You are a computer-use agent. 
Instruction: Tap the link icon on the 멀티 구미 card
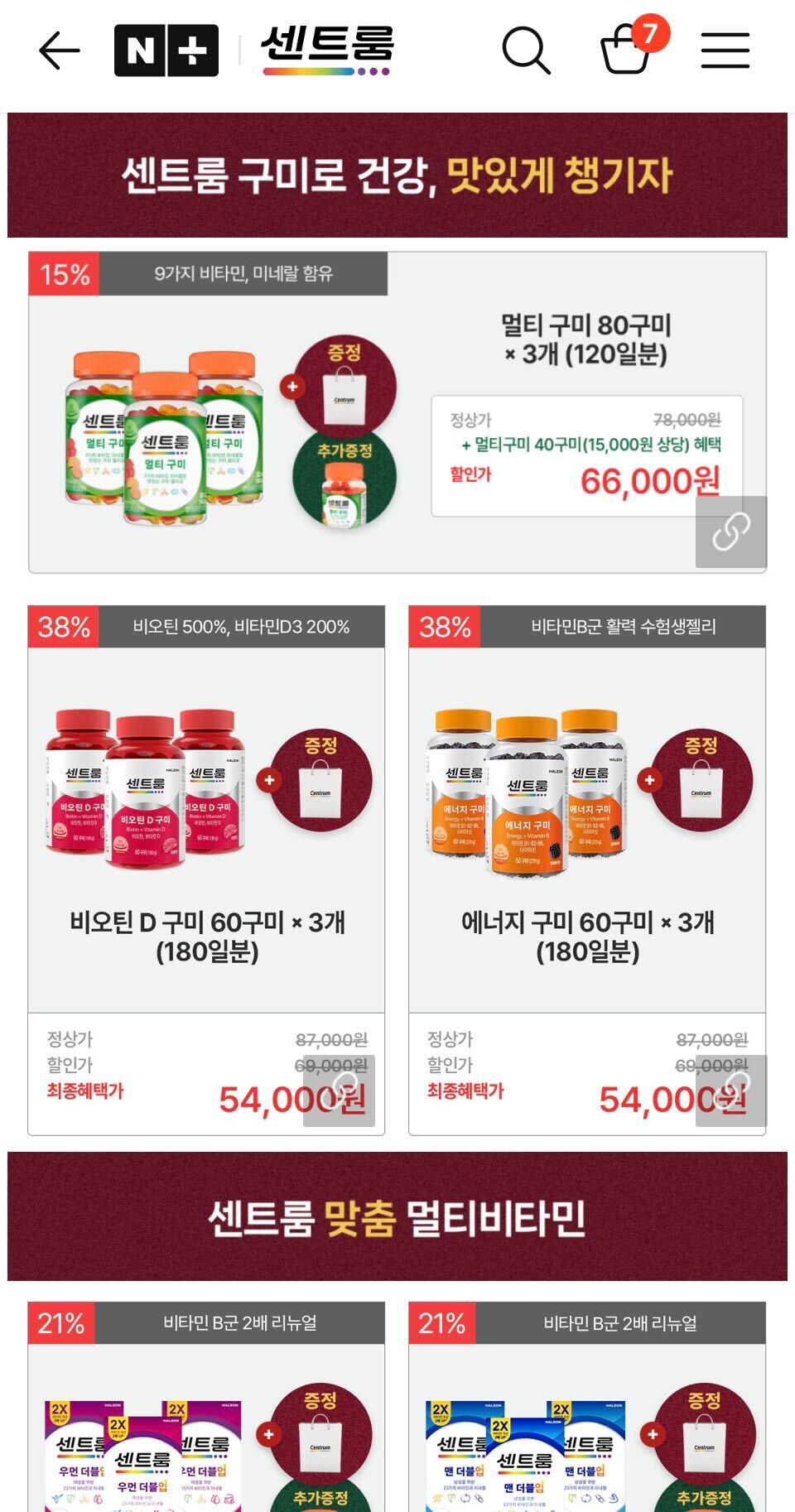[731, 532]
